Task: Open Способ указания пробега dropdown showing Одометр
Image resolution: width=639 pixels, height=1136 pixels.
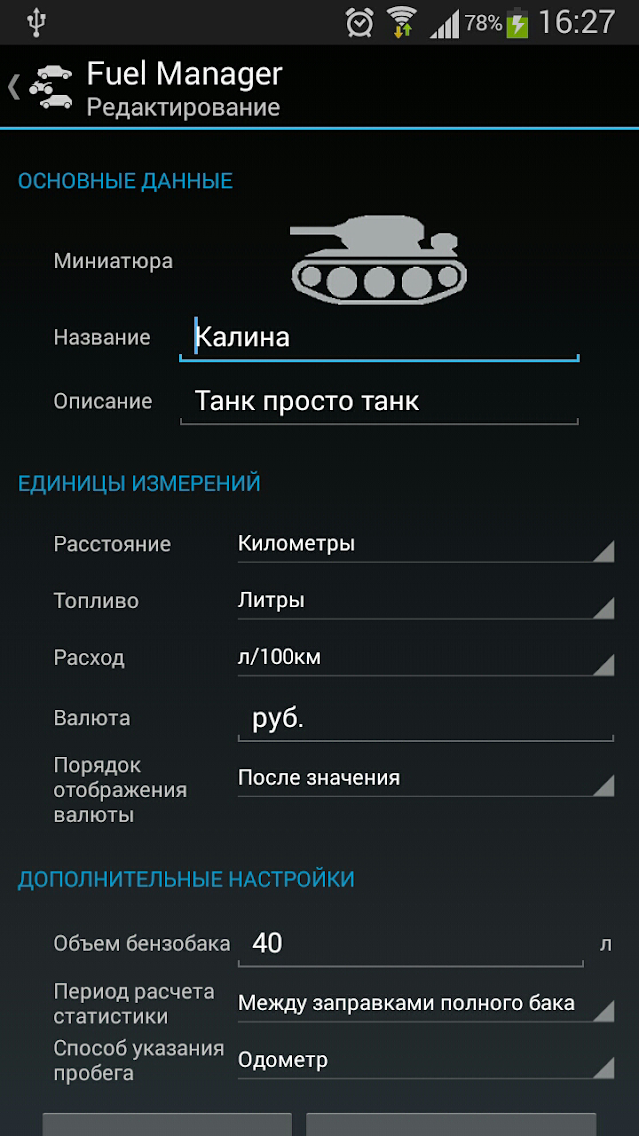Action: coord(425,1061)
